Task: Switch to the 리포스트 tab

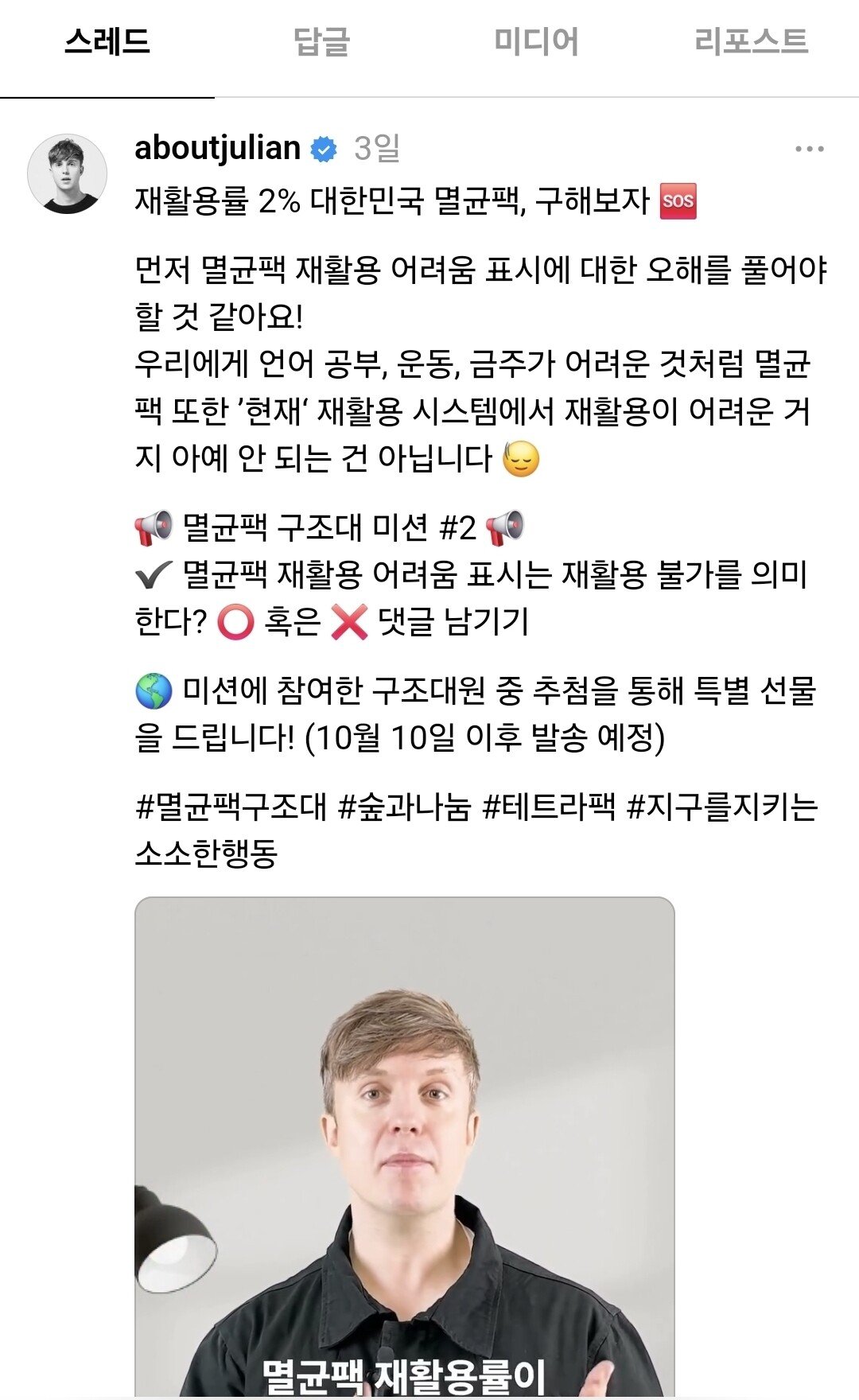Action: pos(751,41)
